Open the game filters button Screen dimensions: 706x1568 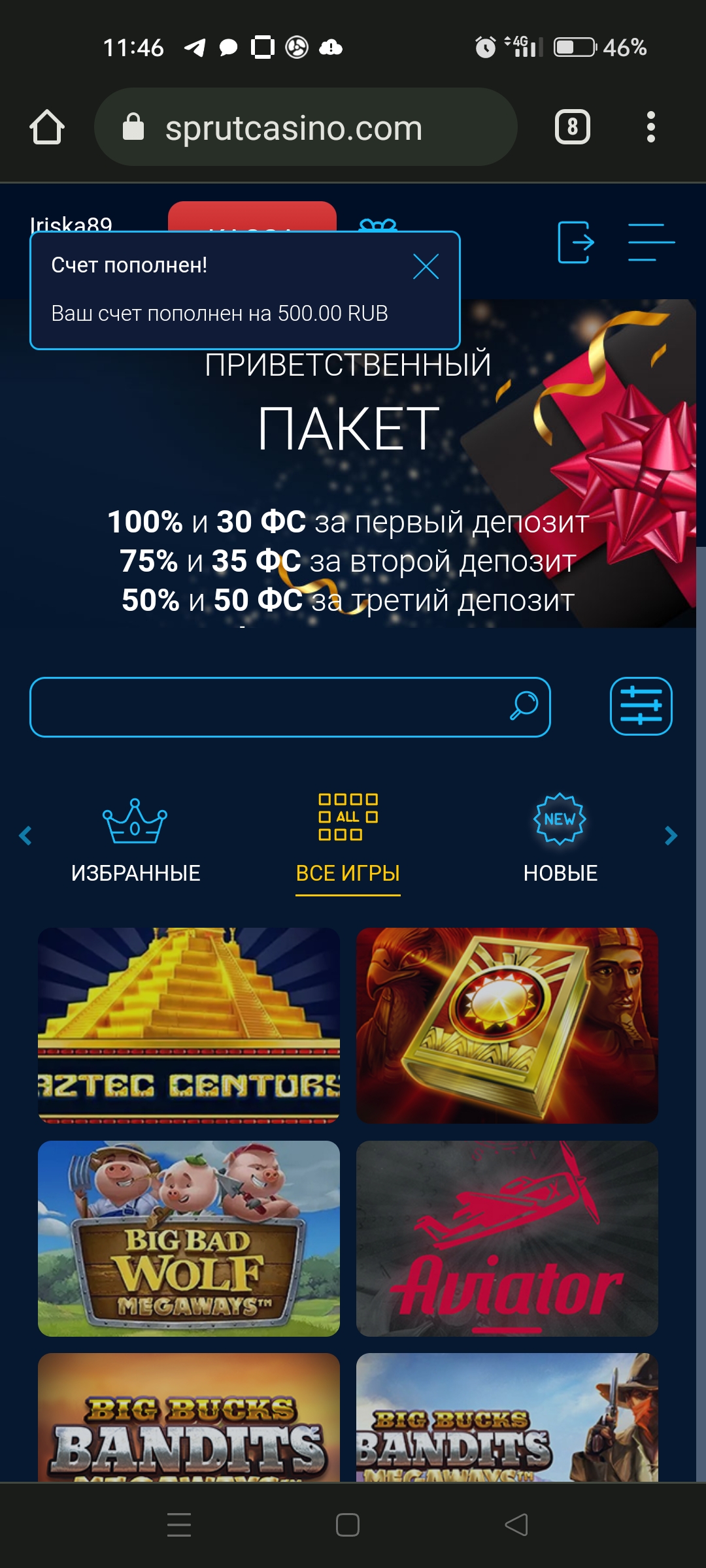pos(641,706)
